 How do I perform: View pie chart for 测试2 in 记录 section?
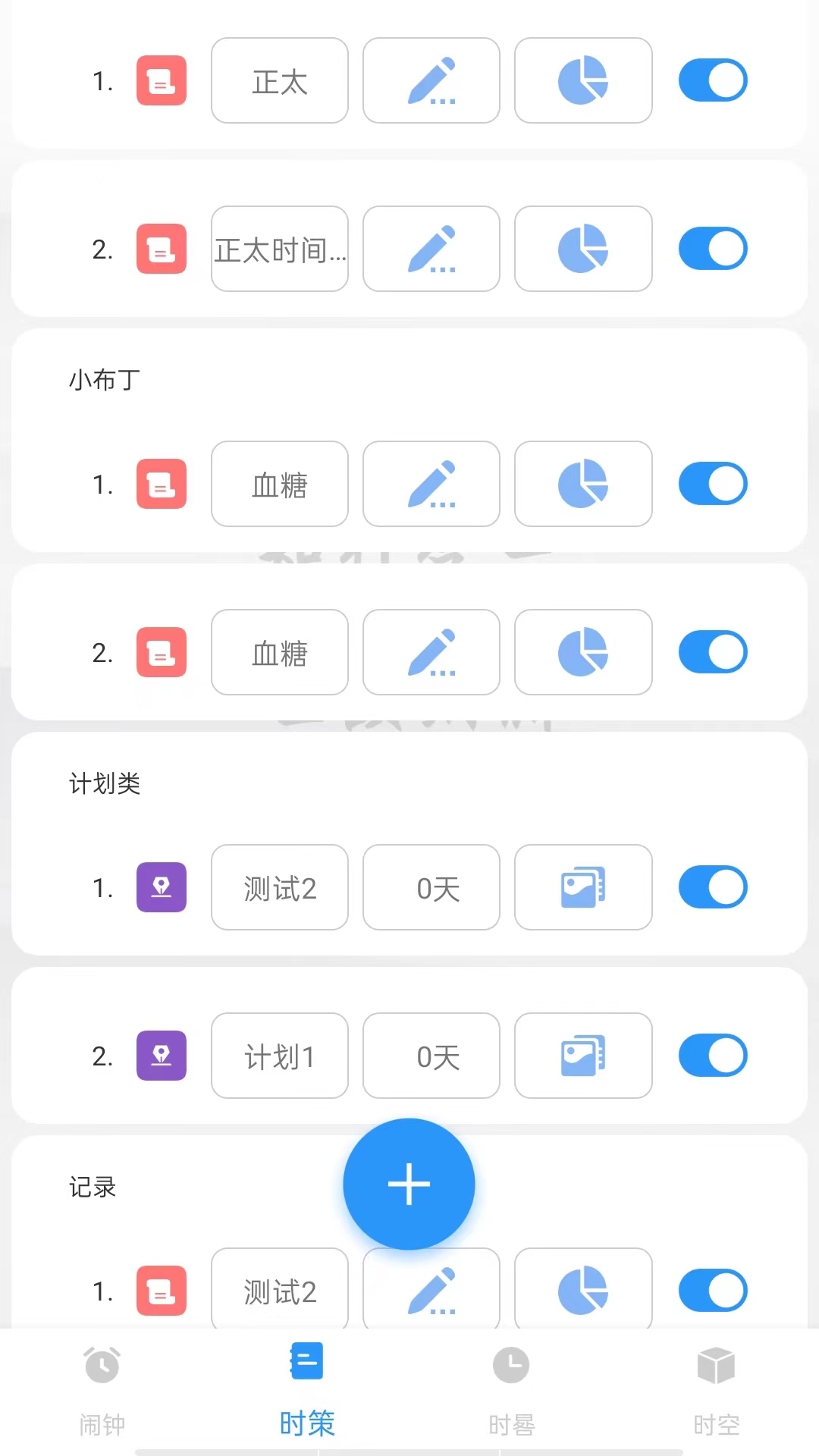(x=582, y=1290)
